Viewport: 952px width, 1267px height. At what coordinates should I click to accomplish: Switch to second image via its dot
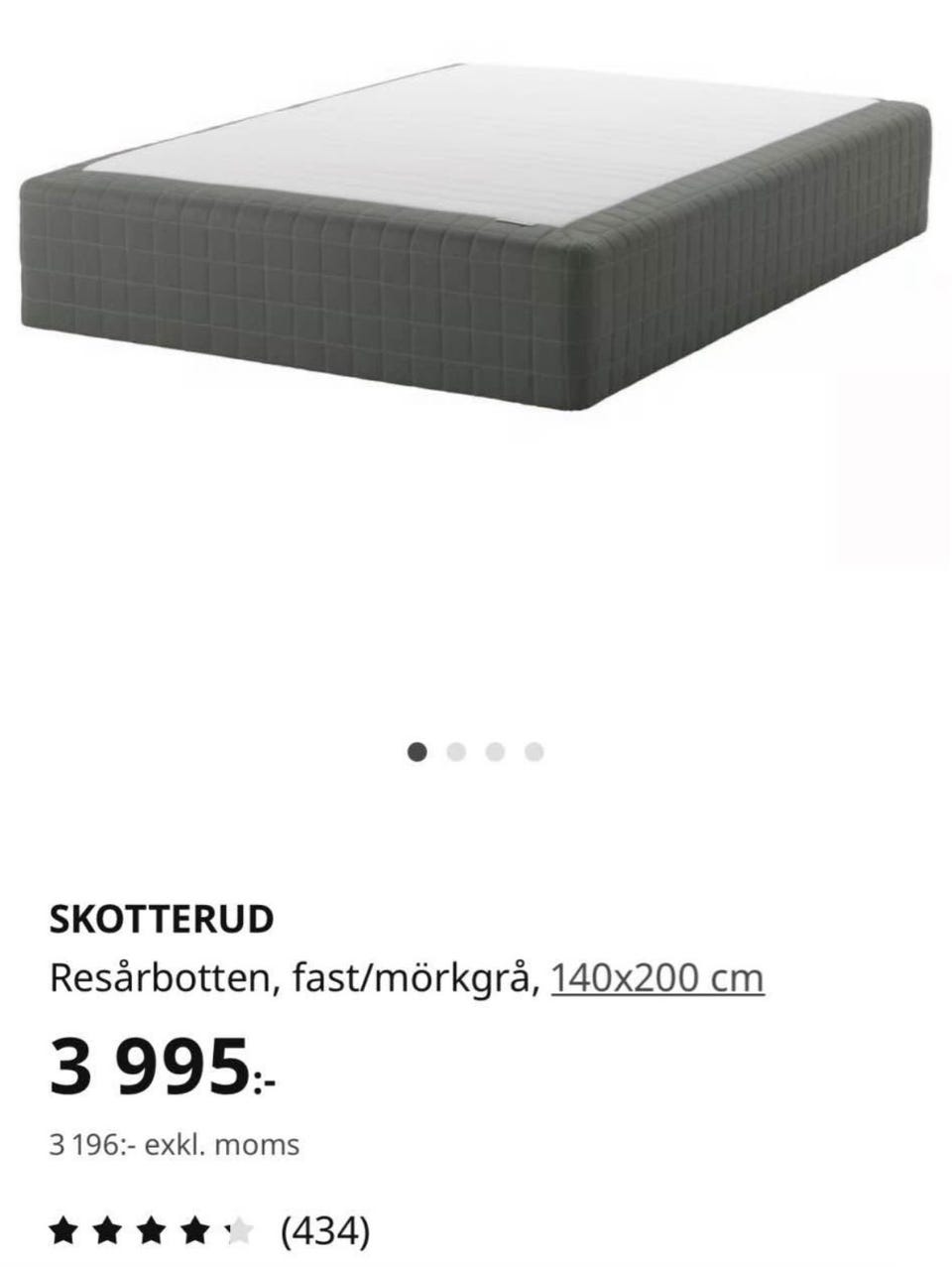(456, 751)
